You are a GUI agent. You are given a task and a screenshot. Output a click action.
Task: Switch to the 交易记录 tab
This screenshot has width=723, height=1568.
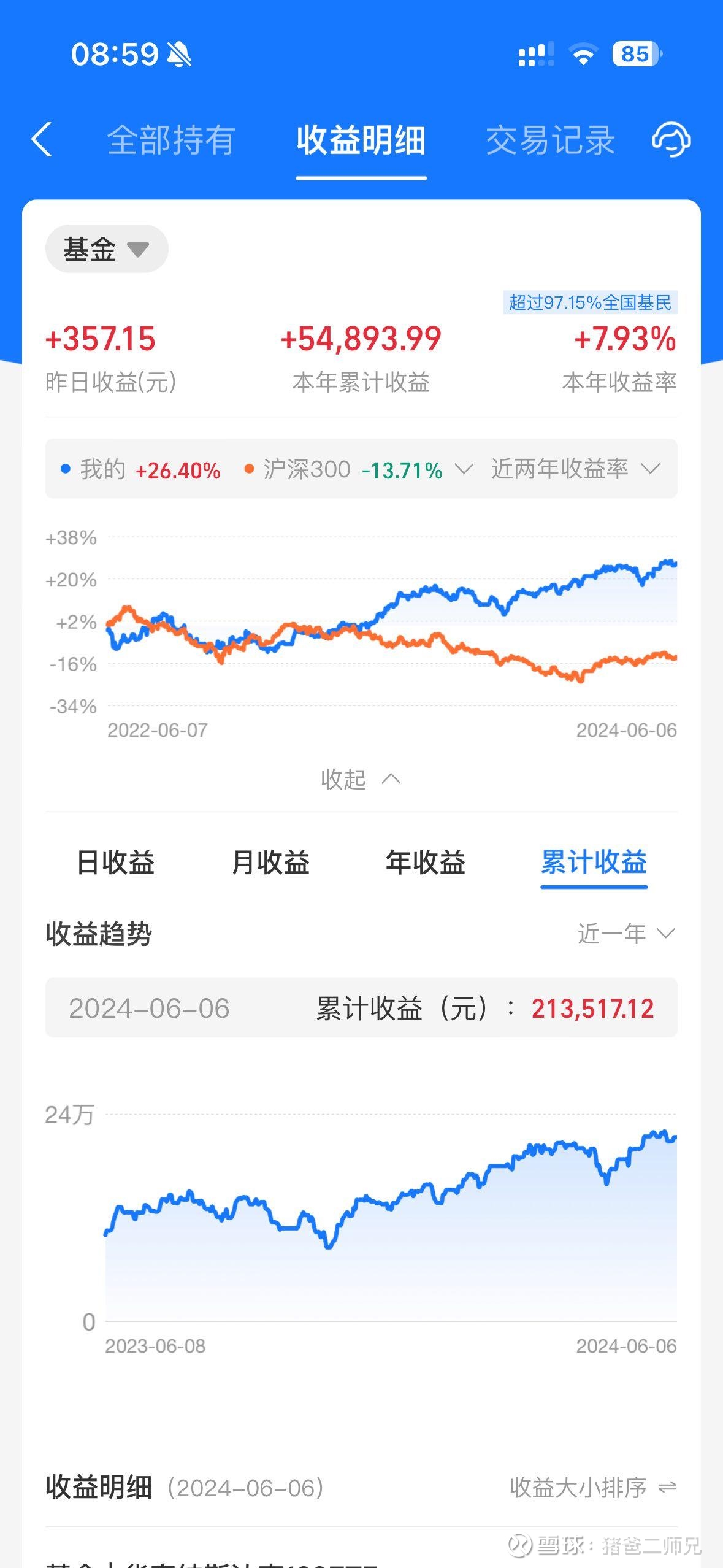point(550,140)
